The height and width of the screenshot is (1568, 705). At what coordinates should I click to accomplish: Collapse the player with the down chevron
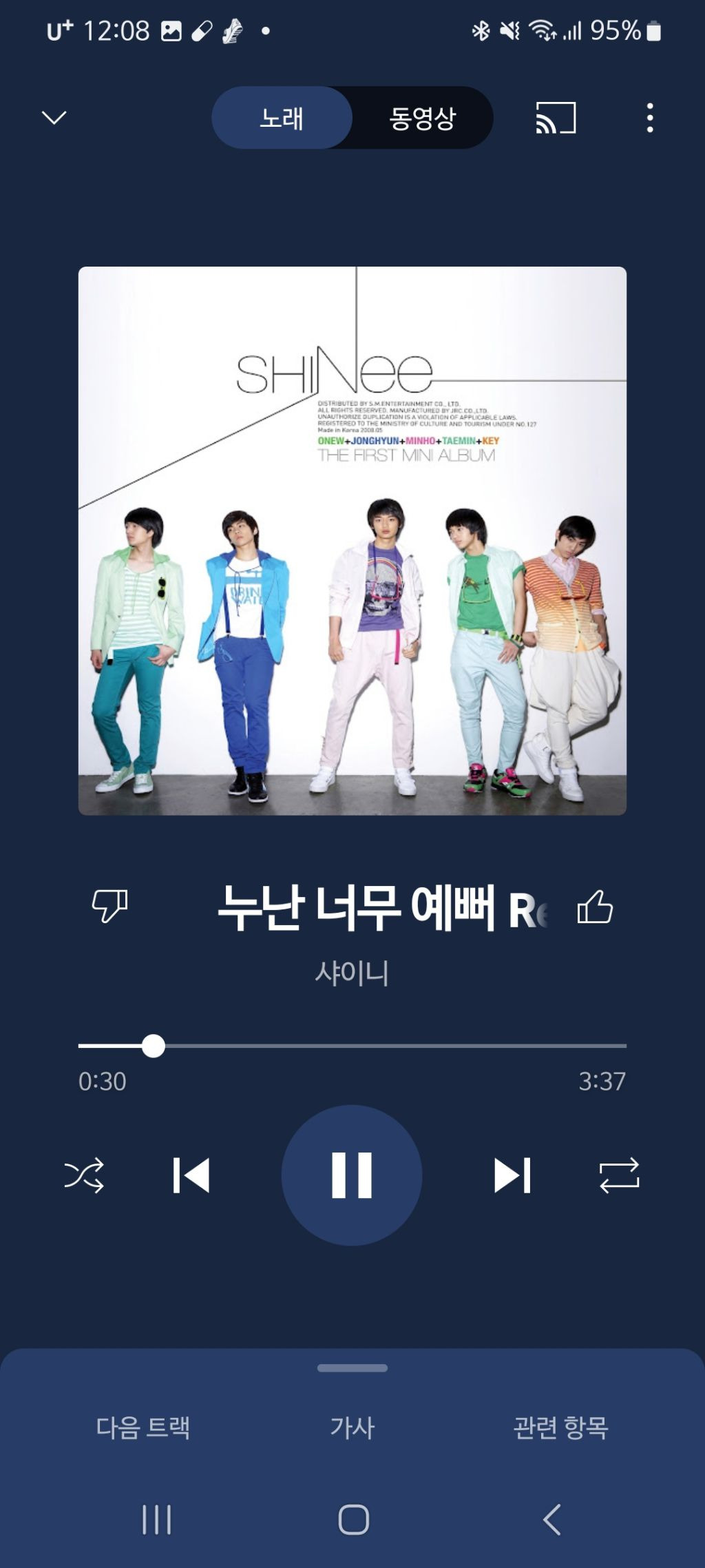tap(54, 118)
